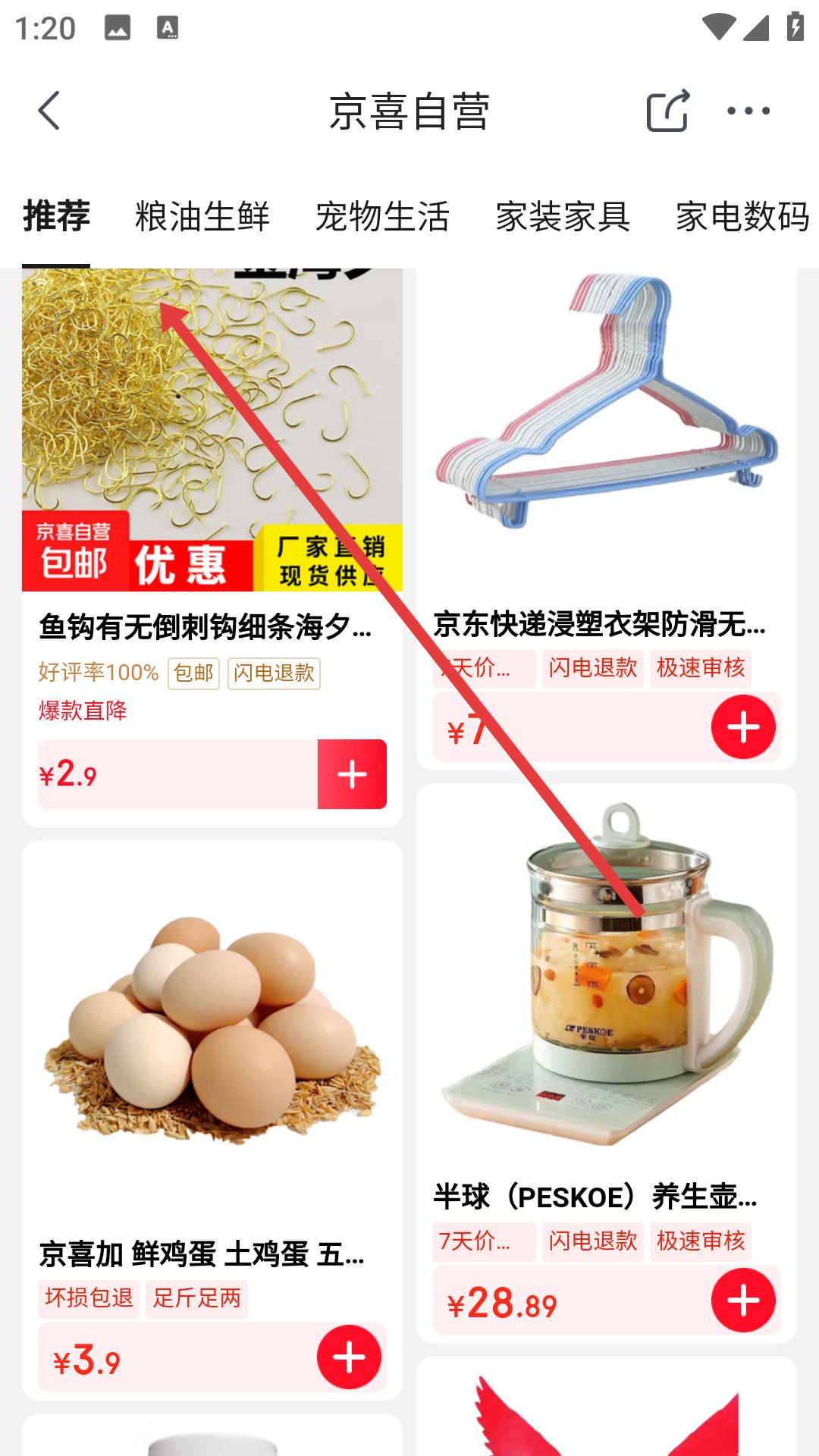Add the ¥7 clothes hangers to cart
The image size is (819, 1456).
(x=743, y=727)
